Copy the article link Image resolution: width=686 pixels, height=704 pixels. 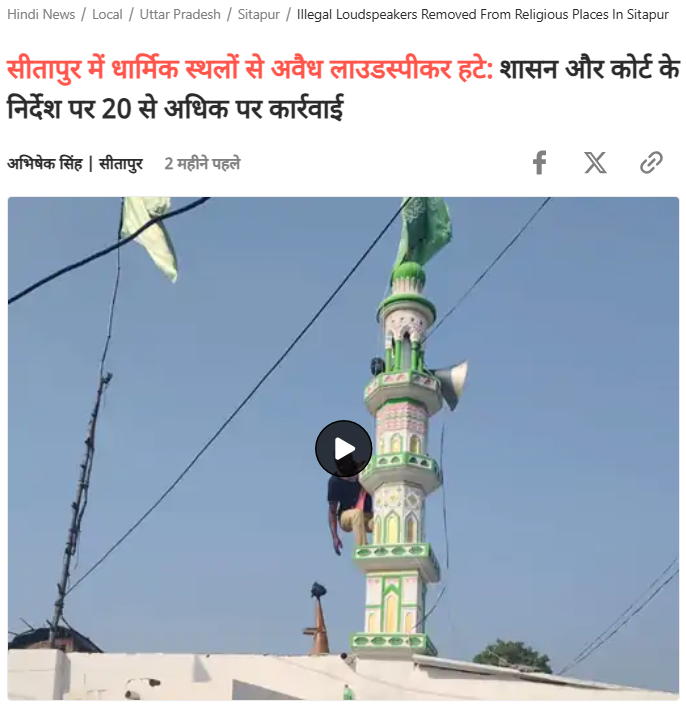coord(651,163)
